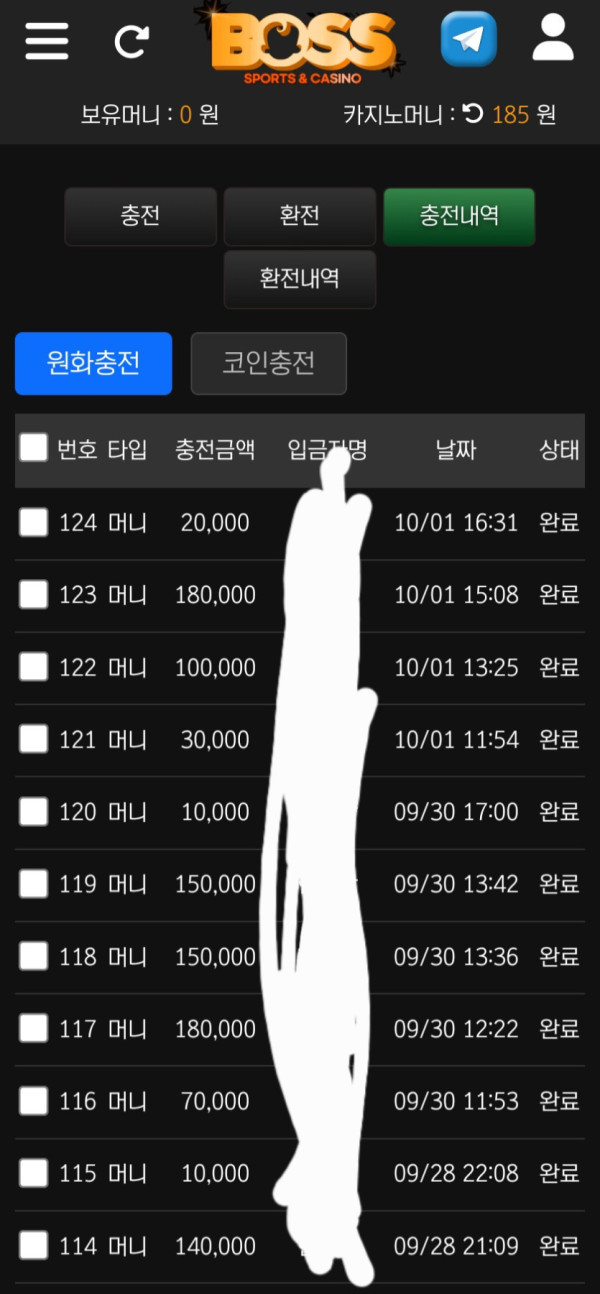Mark the checkbox on row 121
This screenshot has width=600, height=1294.
click(34, 739)
